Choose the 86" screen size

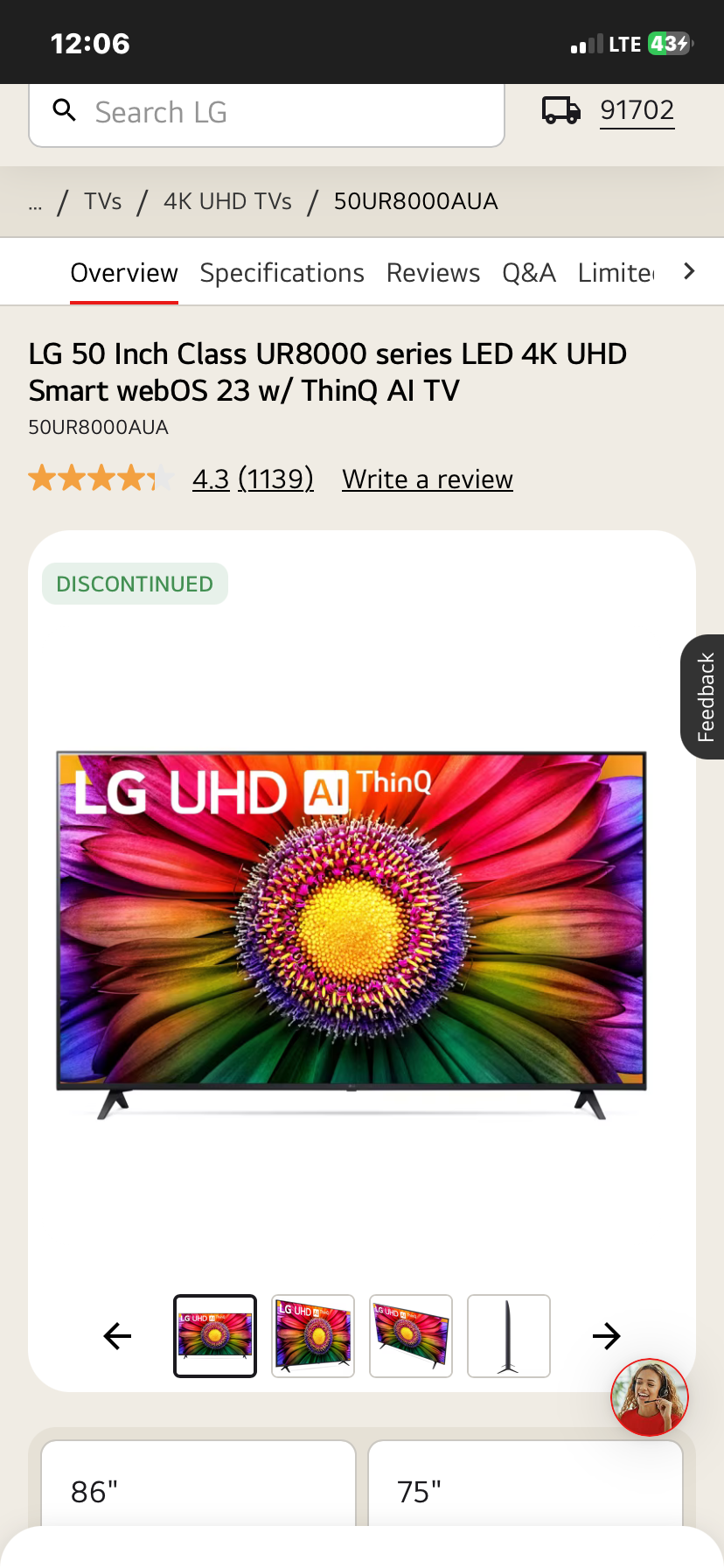coord(198,1490)
